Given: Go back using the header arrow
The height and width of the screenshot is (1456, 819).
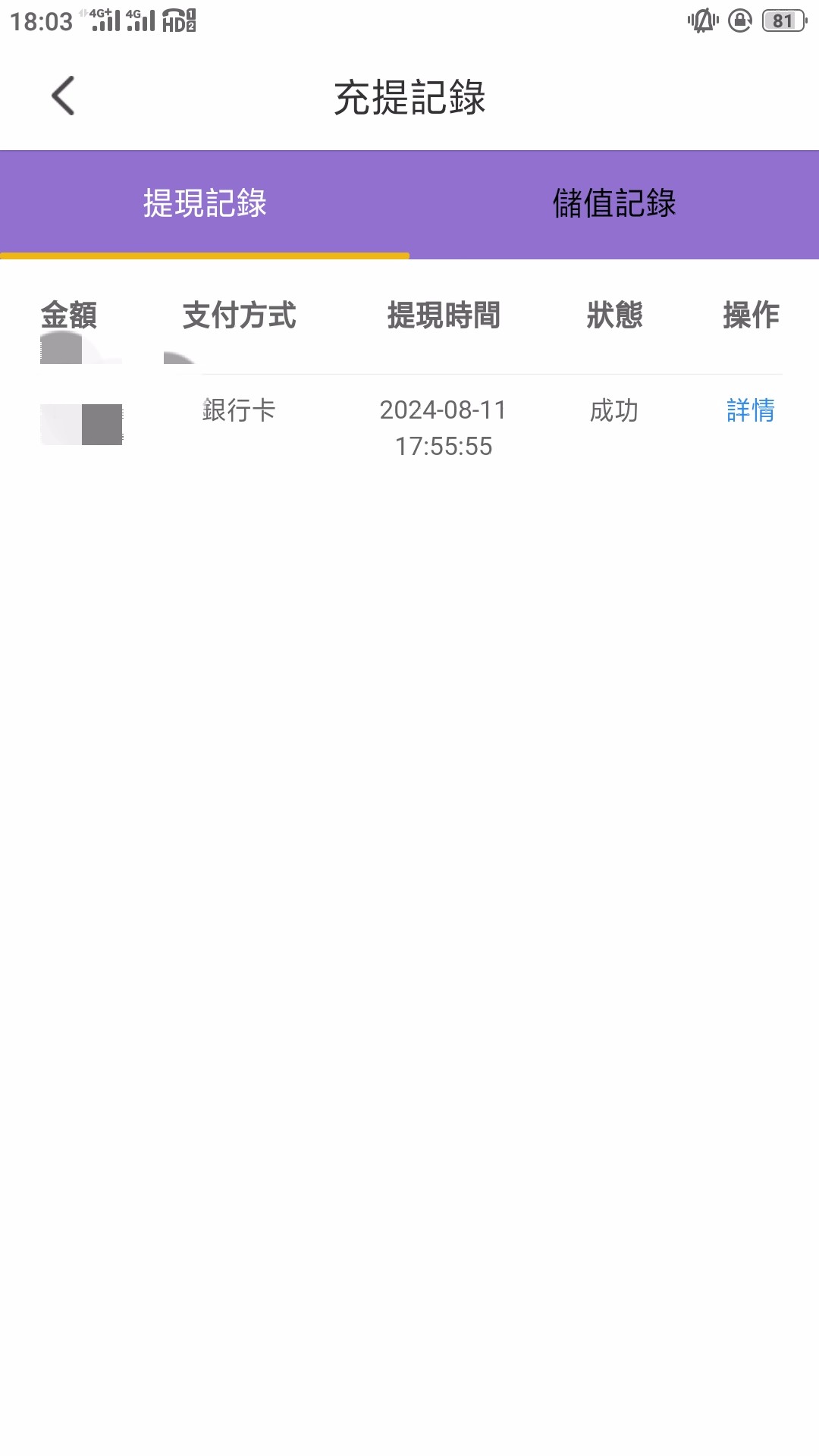Looking at the screenshot, I should [x=63, y=96].
